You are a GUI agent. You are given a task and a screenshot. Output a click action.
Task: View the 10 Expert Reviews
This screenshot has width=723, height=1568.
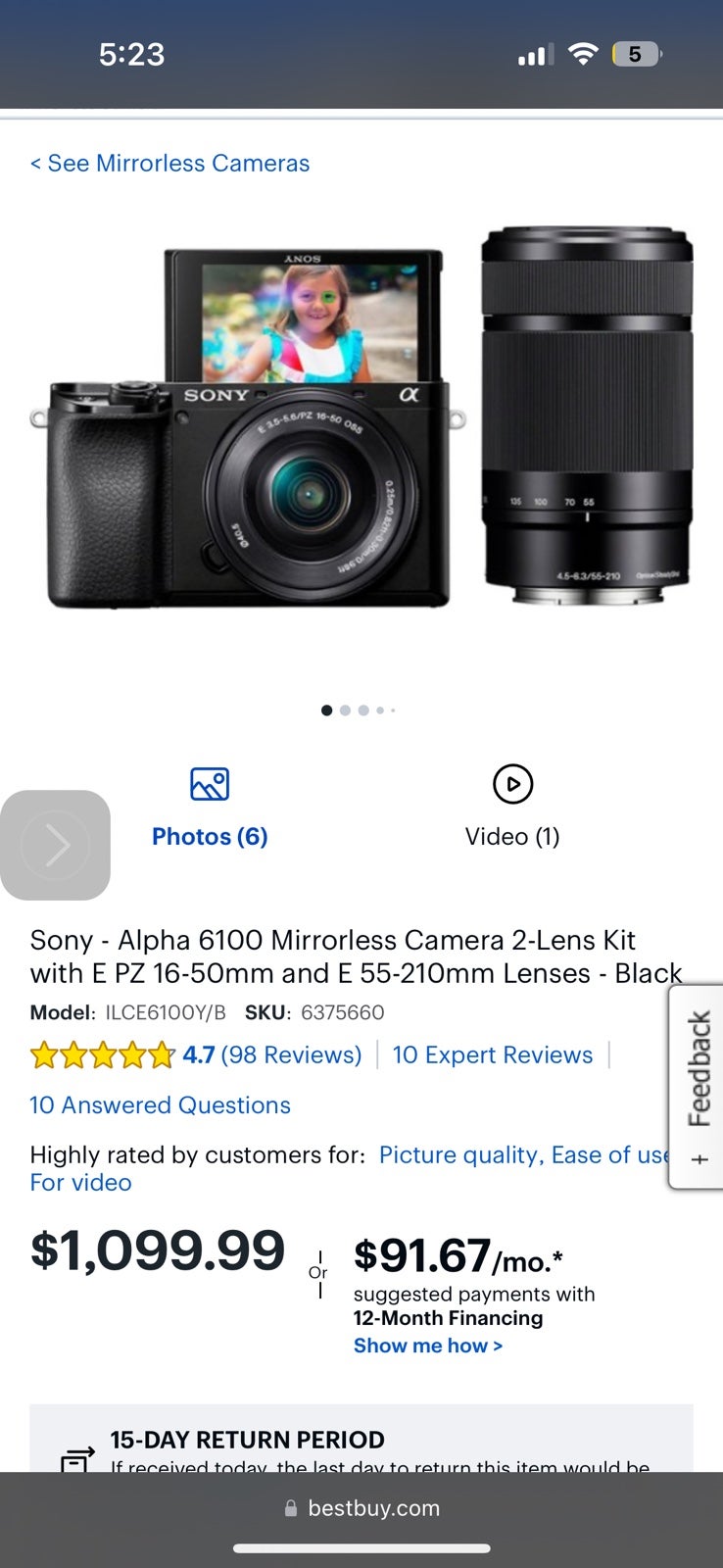click(x=493, y=1054)
